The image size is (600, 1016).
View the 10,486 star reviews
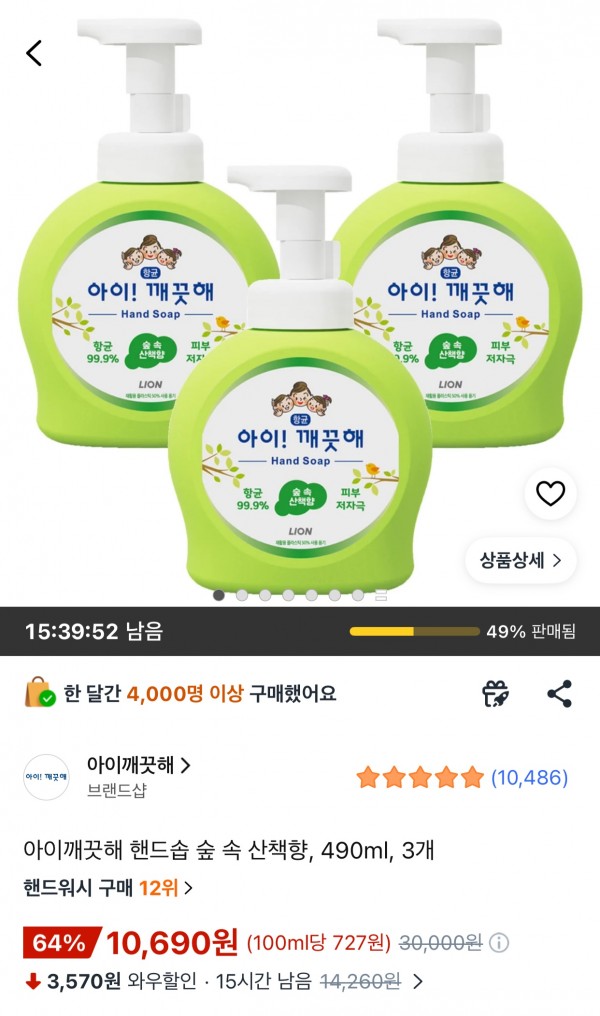462,777
